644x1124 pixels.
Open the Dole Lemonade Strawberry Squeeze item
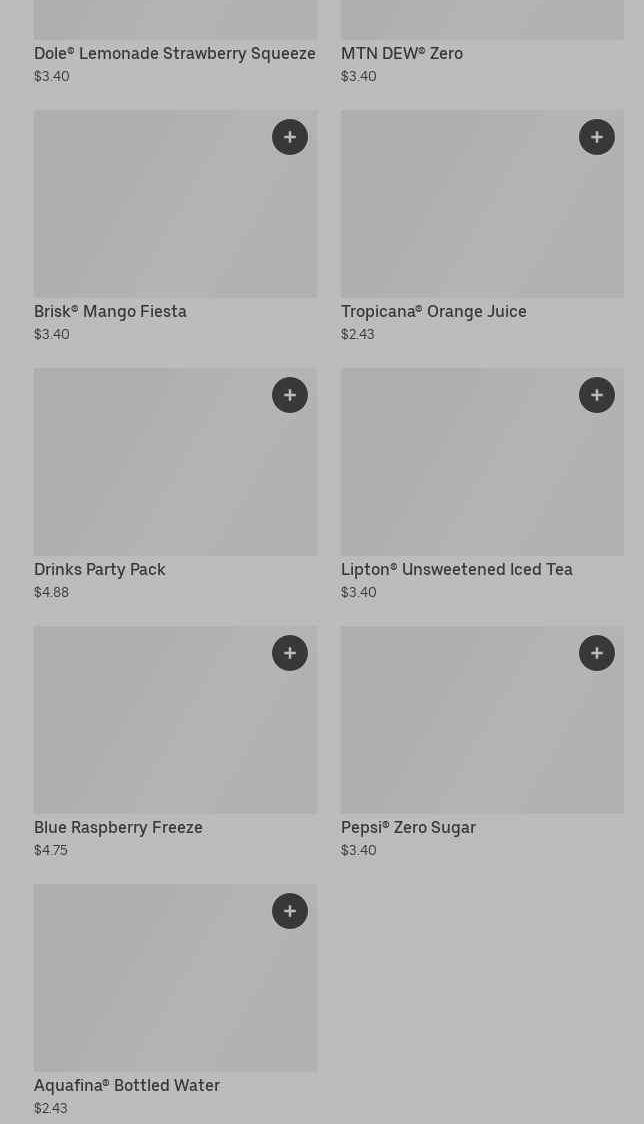point(175,43)
